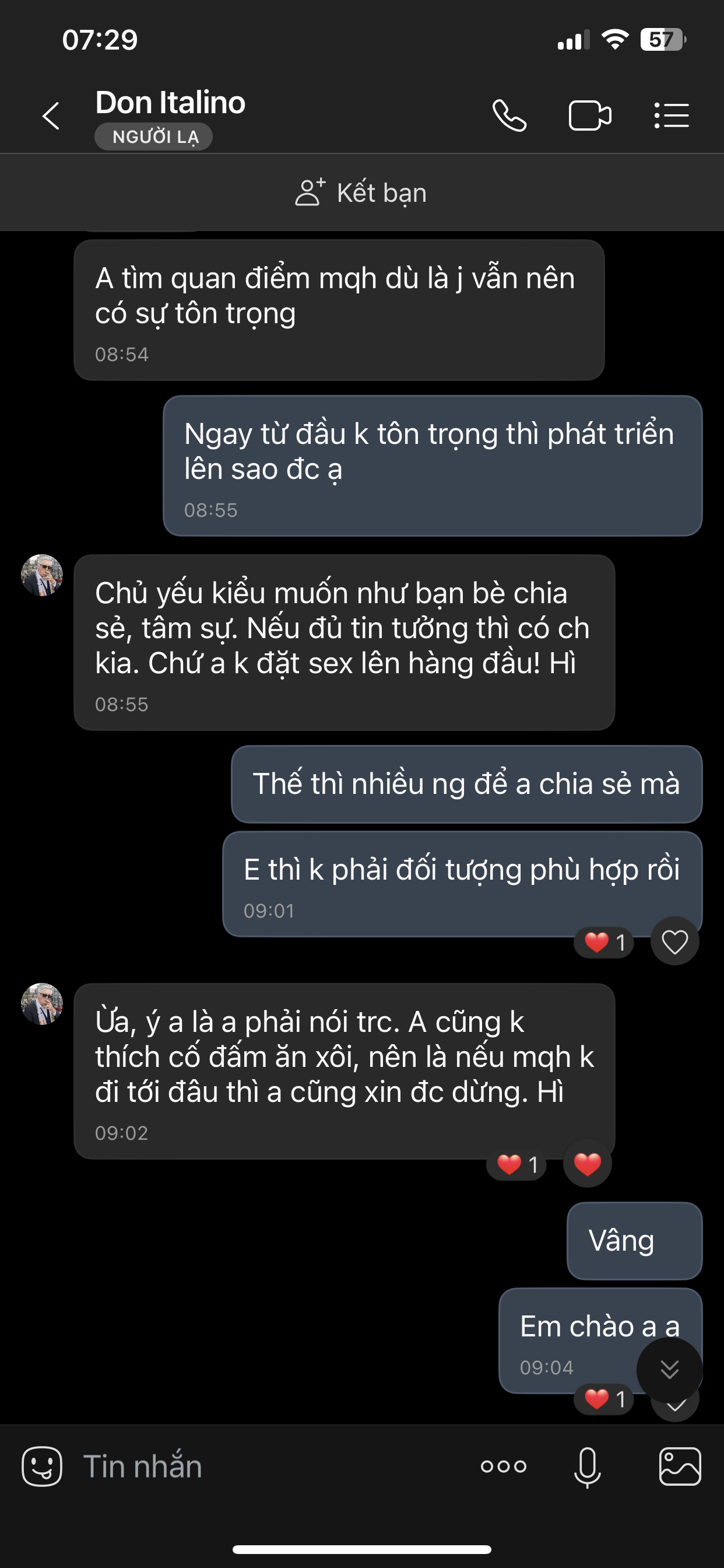View reactions on the 09:02 message

click(516, 1164)
